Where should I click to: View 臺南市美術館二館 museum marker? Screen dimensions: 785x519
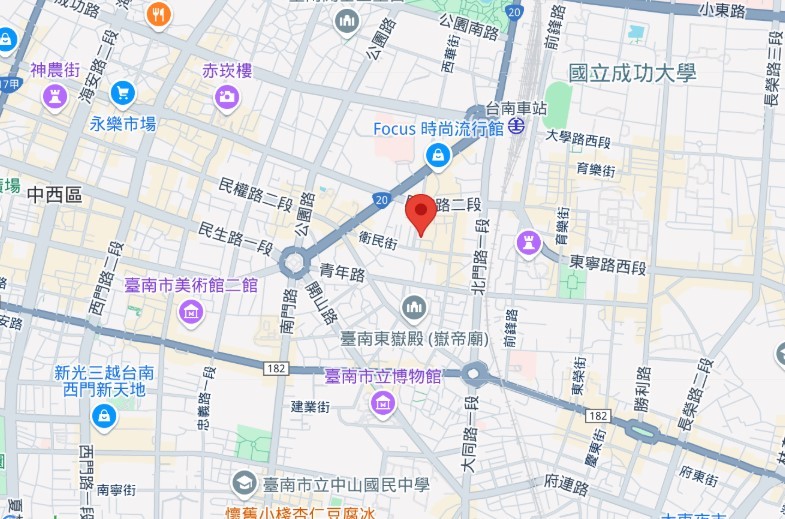pyautogui.click(x=190, y=312)
